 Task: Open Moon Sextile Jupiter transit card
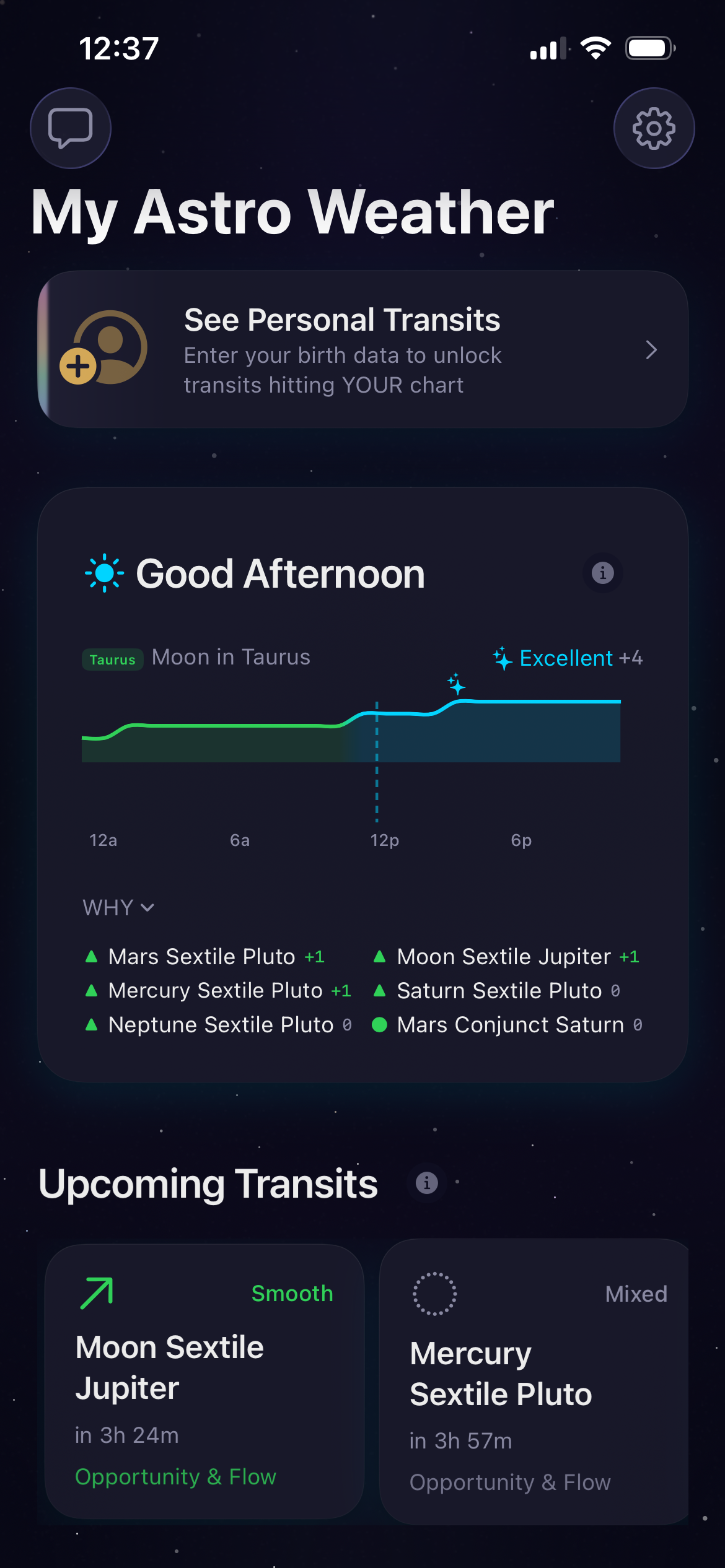(x=204, y=1381)
